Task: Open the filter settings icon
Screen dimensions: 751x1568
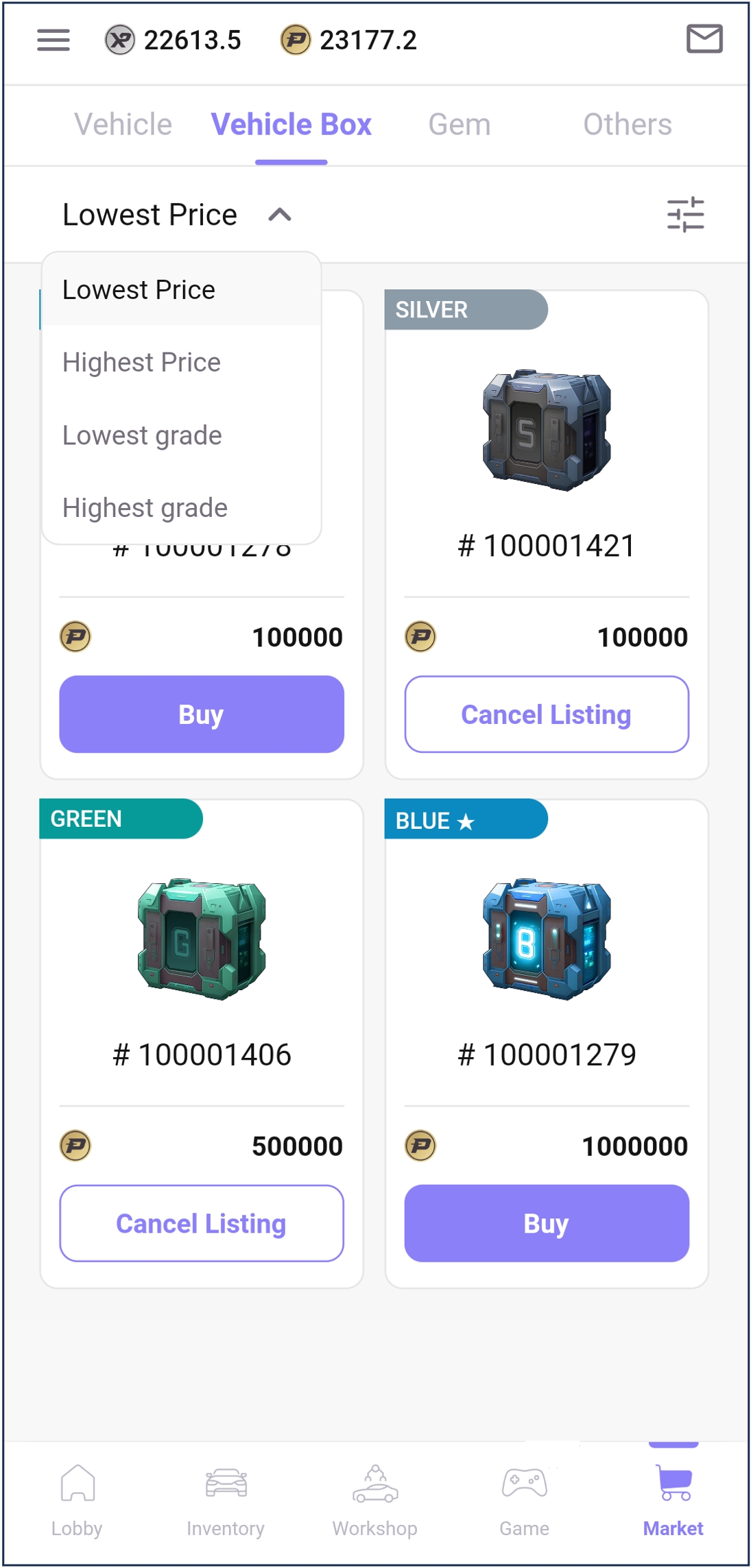Action: click(685, 215)
